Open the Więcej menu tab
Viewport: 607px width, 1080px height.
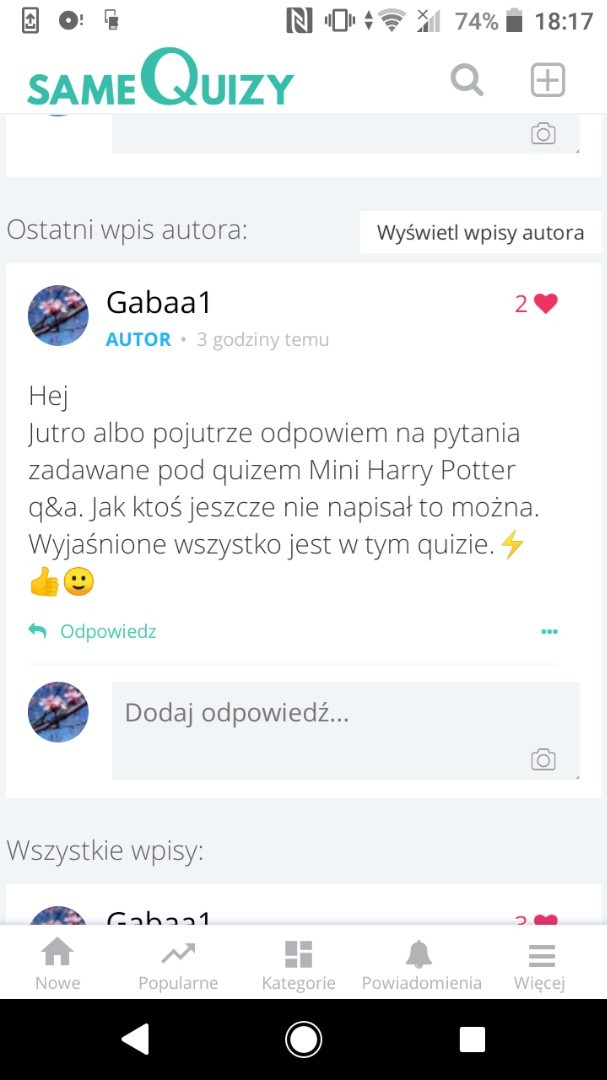540,965
